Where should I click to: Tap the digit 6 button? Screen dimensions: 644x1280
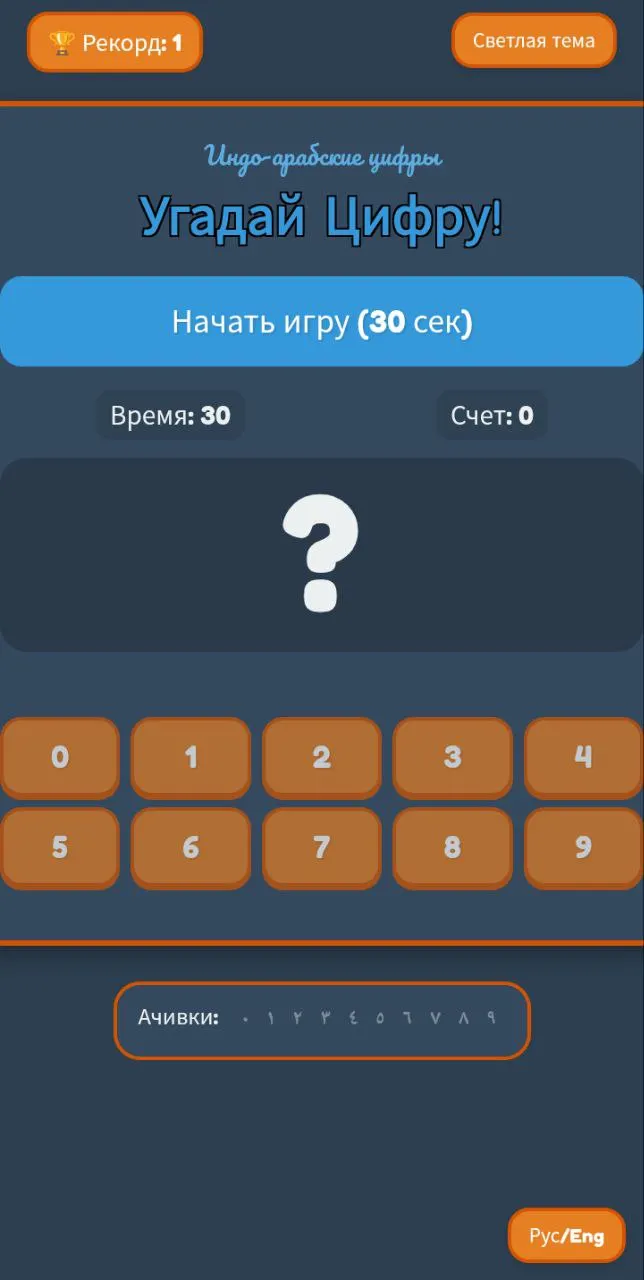tap(191, 848)
